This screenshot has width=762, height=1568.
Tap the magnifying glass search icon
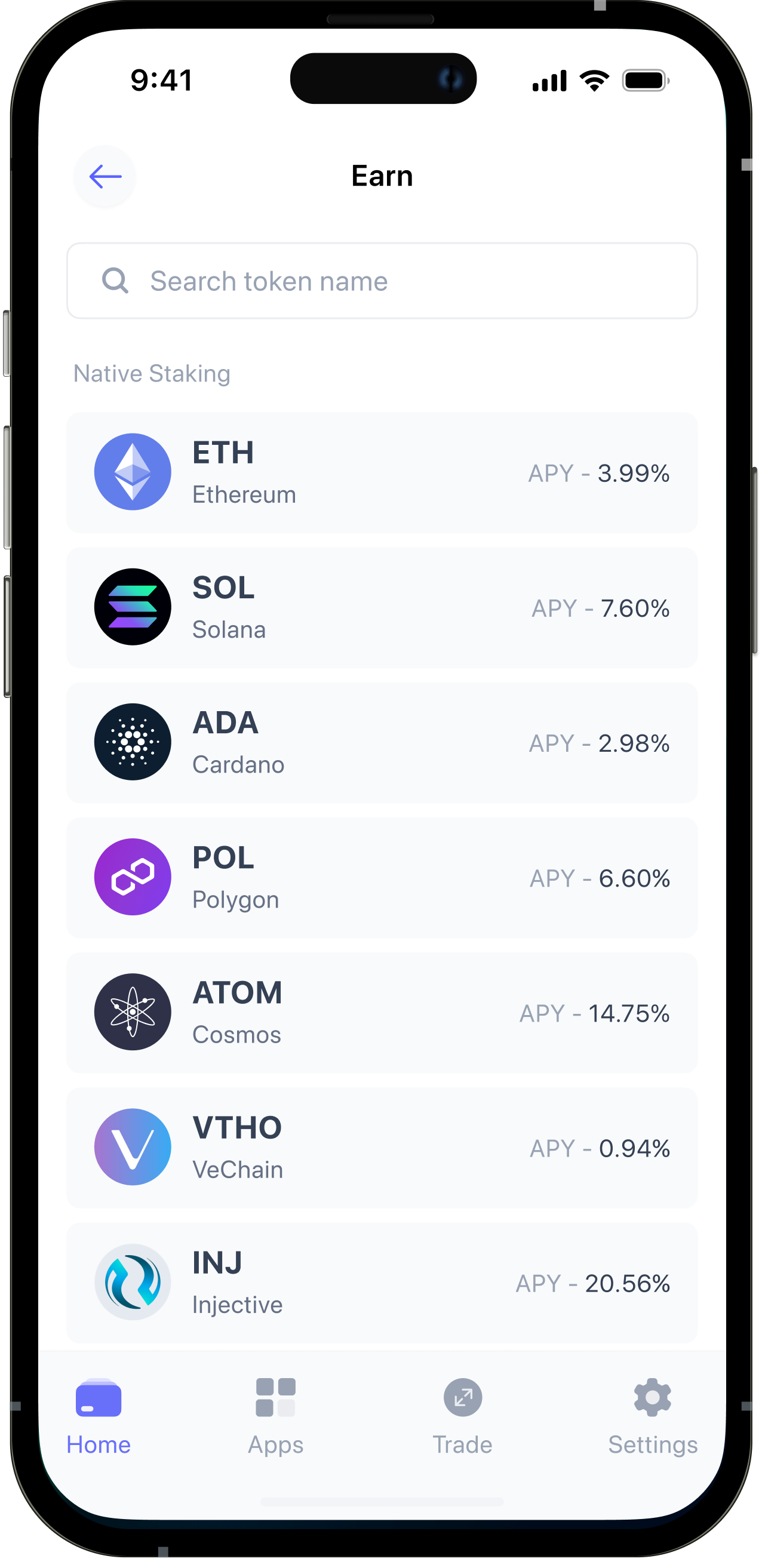[x=116, y=281]
